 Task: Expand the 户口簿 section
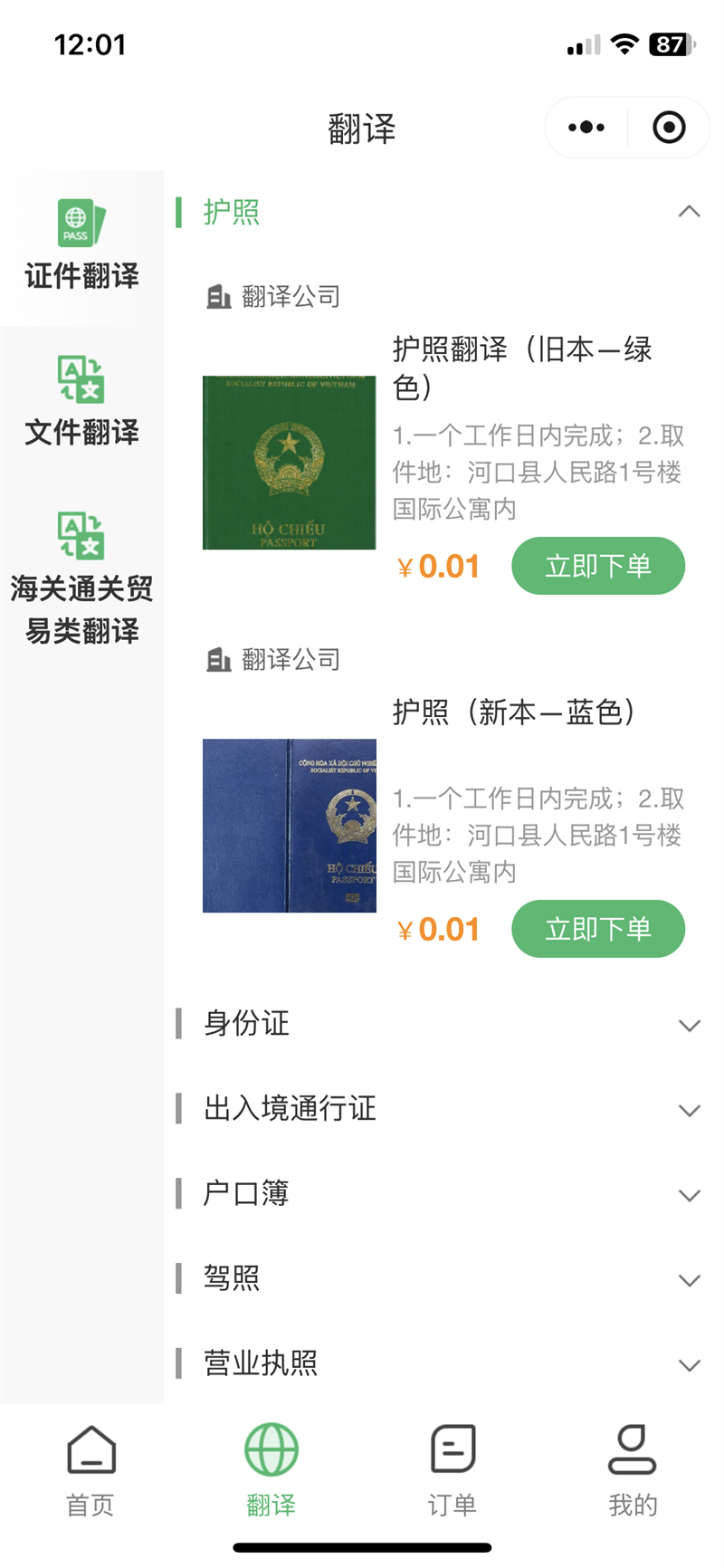tap(689, 1195)
